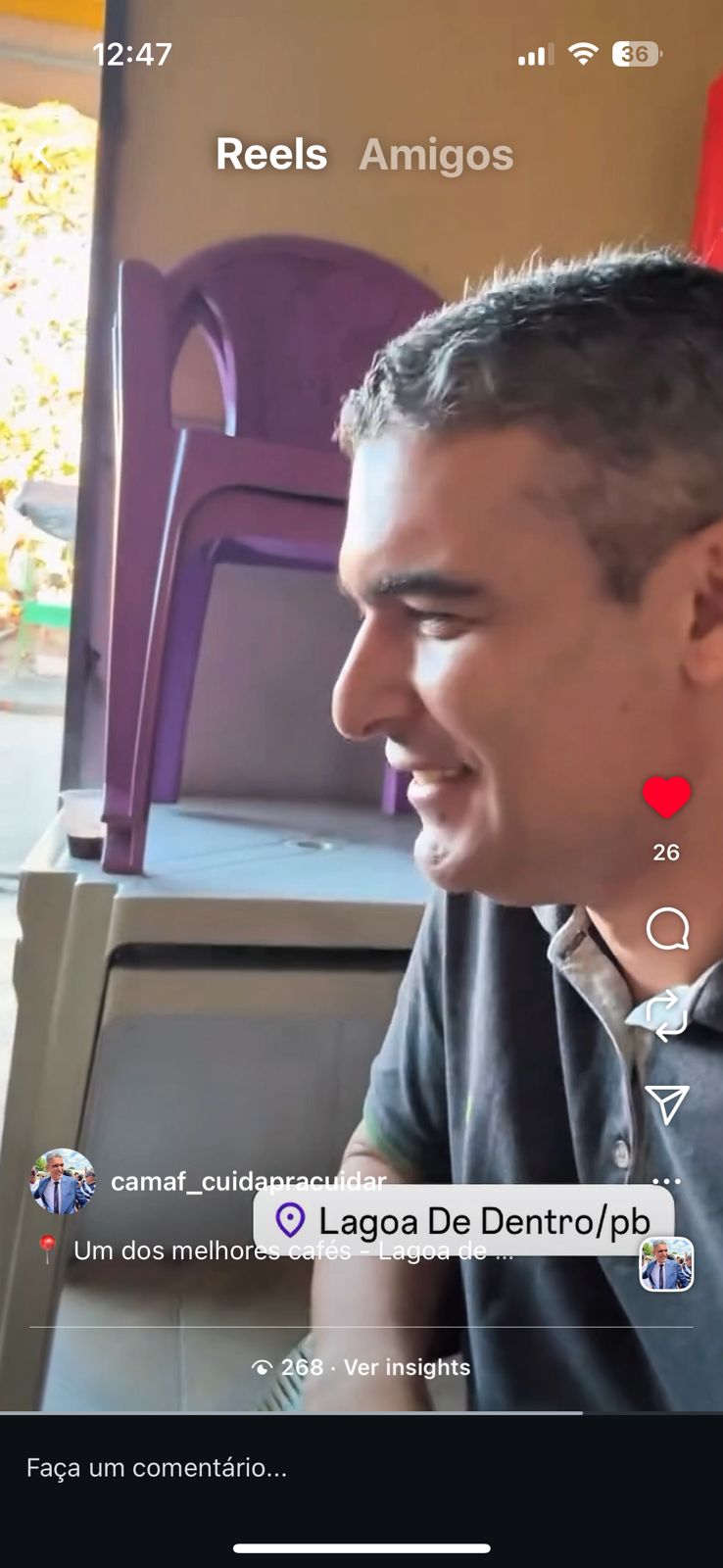723x1568 pixels.
Task: Switch to the Amigos tab
Action: (x=436, y=155)
